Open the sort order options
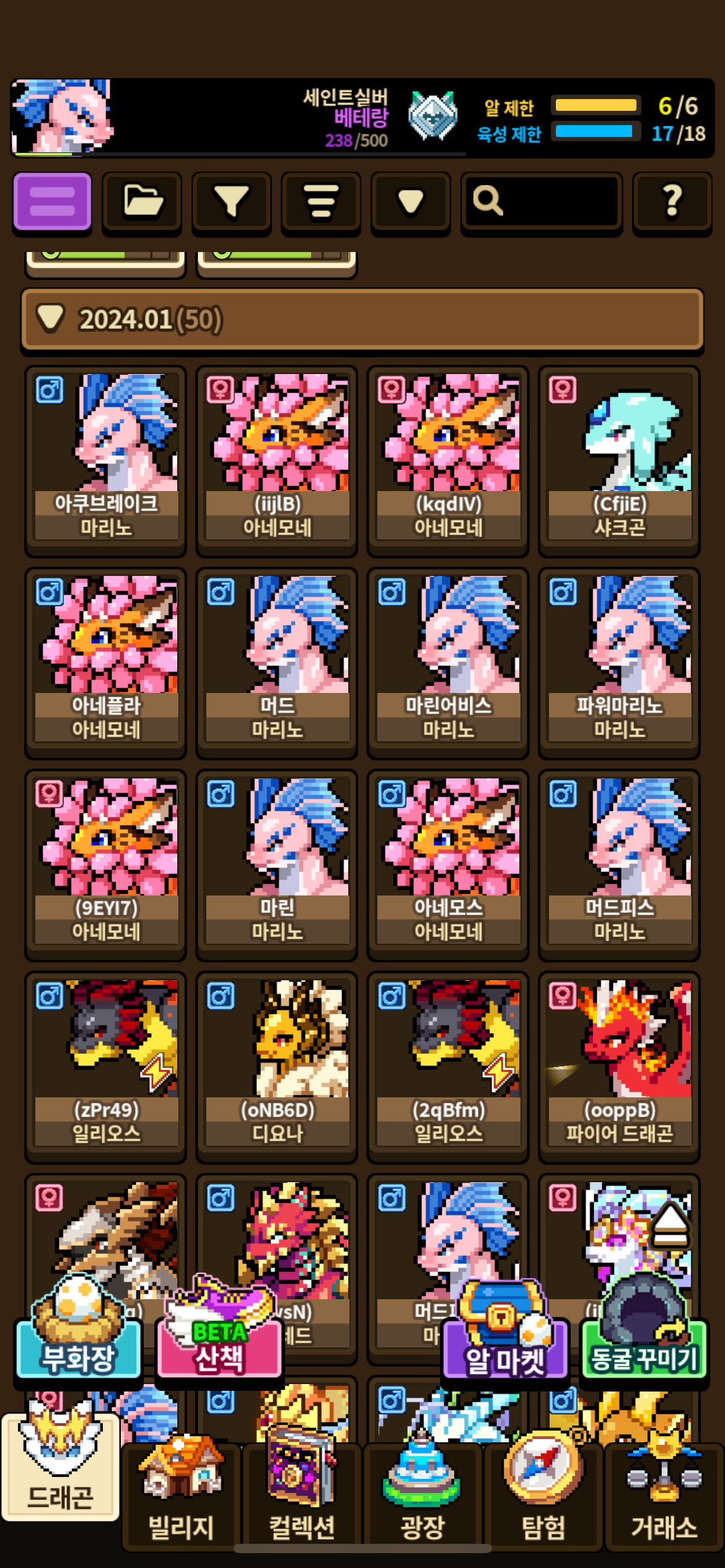 point(320,201)
